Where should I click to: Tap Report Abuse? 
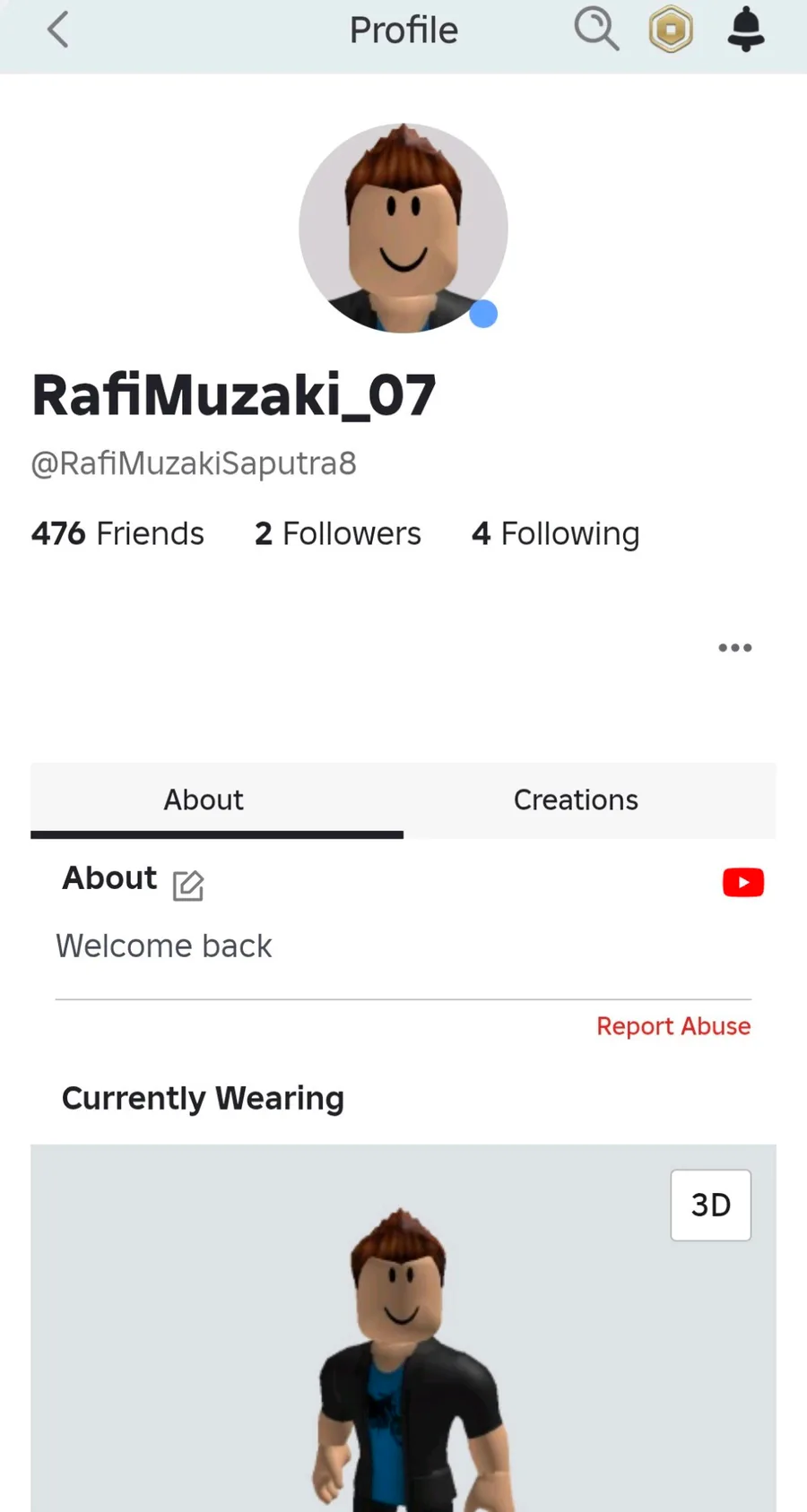[x=673, y=1026]
